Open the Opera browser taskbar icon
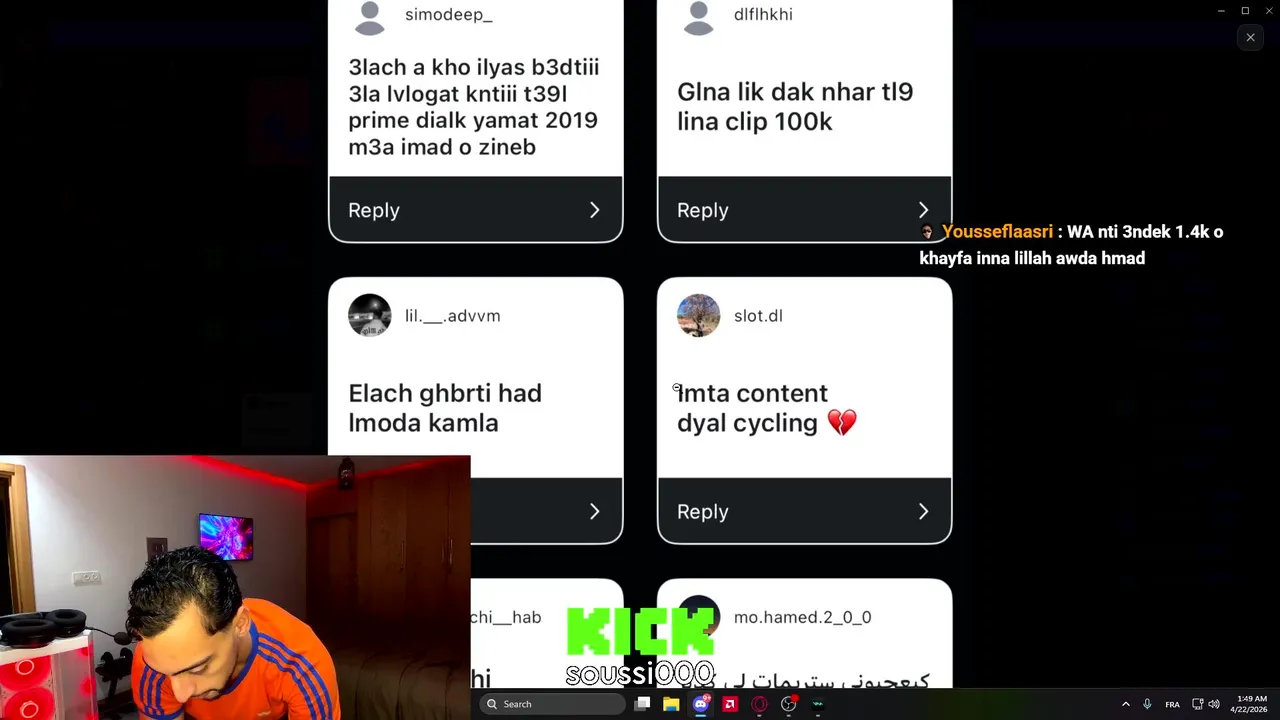Image resolution: width=1280 pixels, height=720 pixels. [759, 704]
